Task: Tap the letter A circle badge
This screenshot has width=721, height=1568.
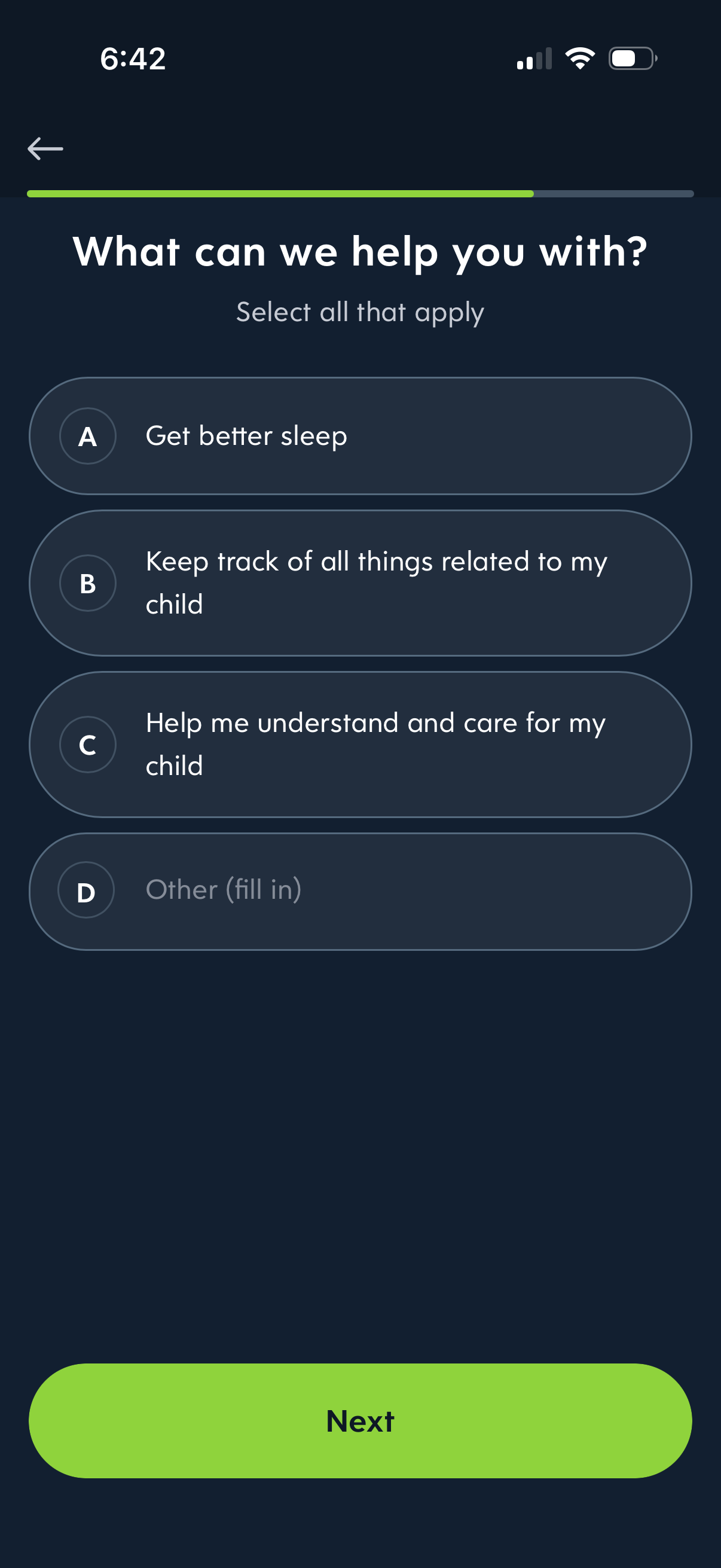Action: click(88, 436)
